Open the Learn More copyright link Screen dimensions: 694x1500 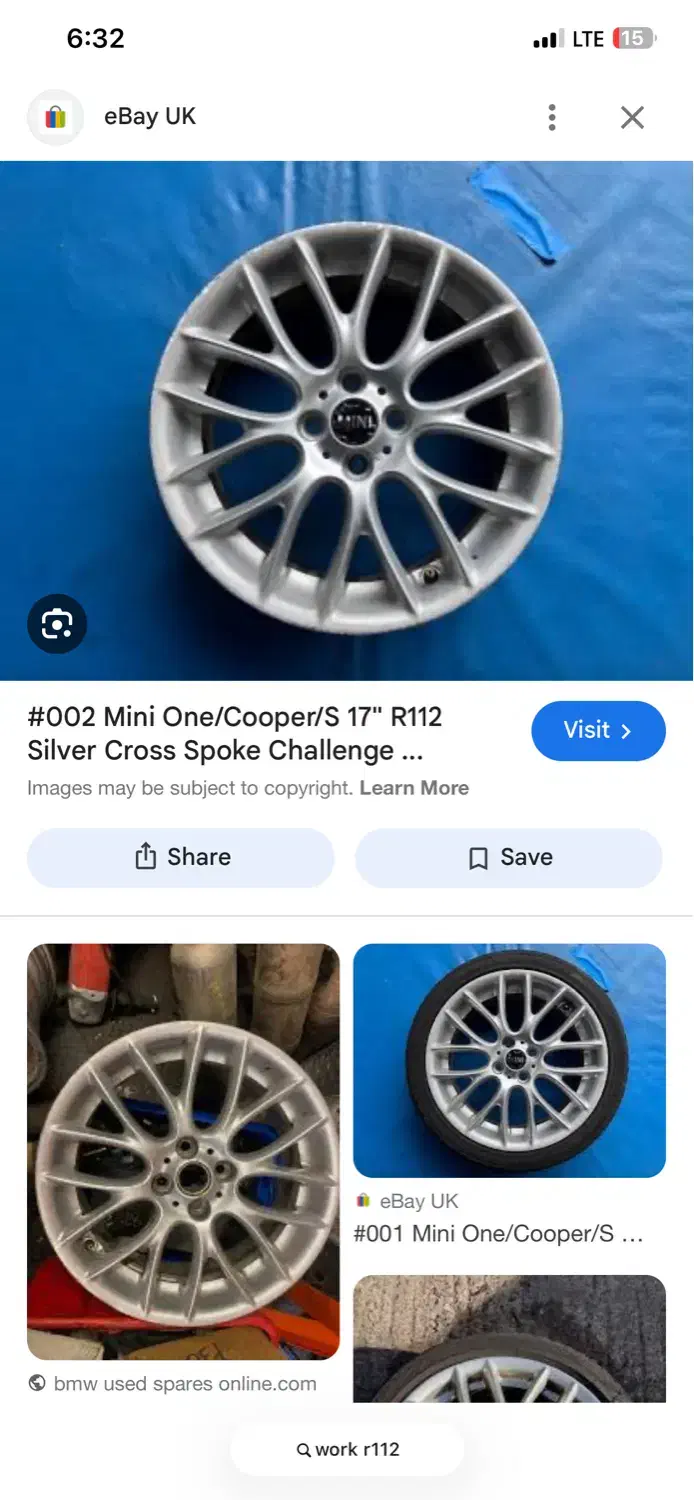414,788
